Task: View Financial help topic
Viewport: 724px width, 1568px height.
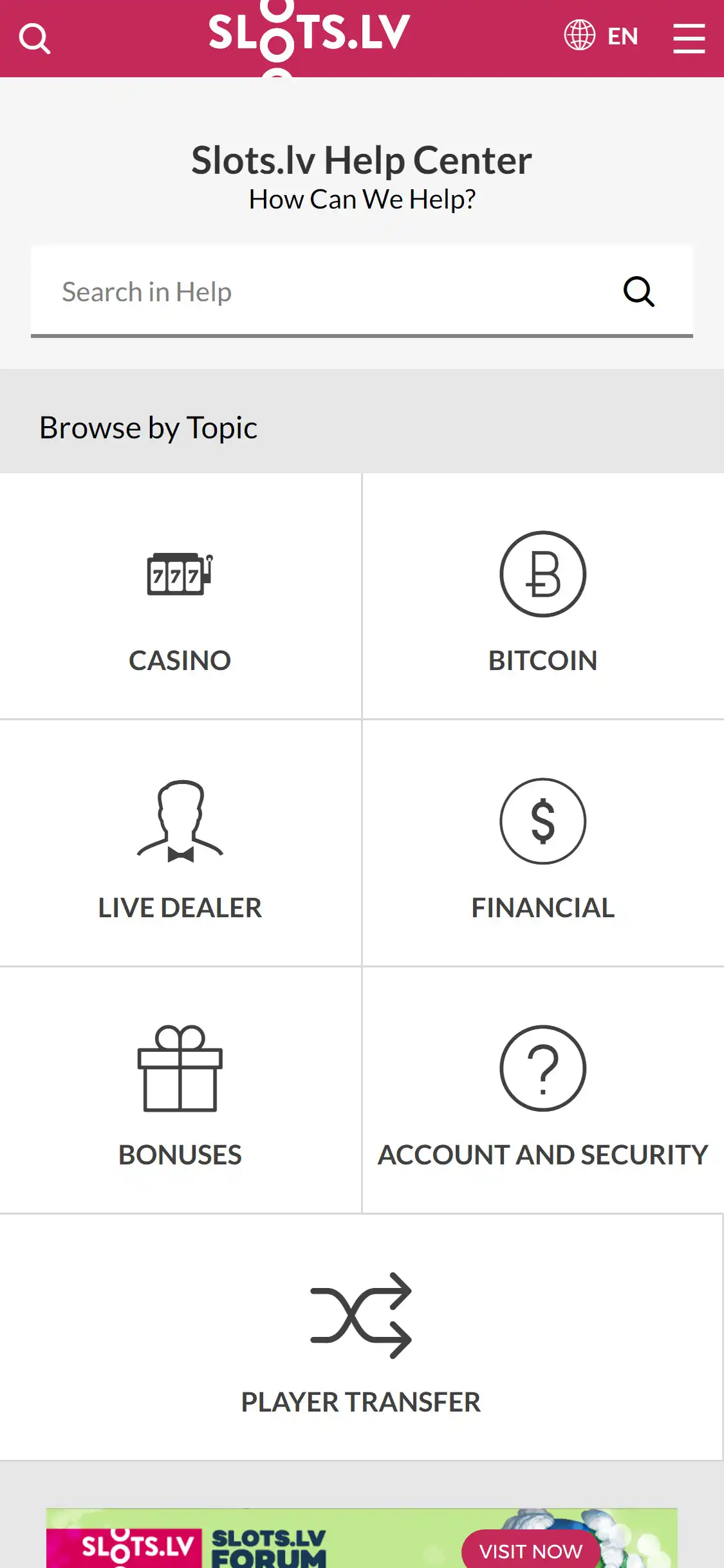Action: pos(543,843)
